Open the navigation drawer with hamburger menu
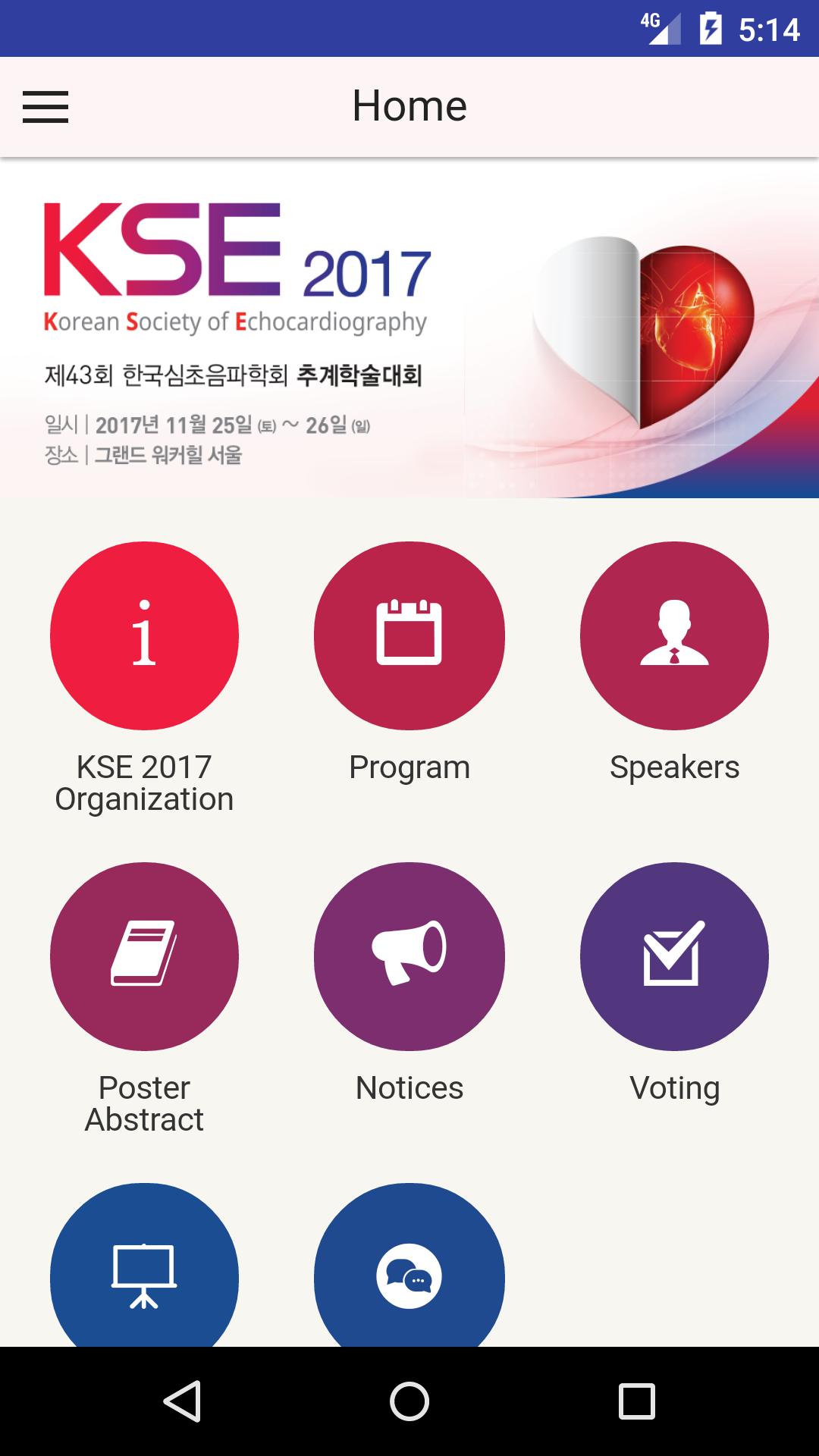The width and height of the screenshot is (819, 1456). pyautogui.click(x=47, y=106)
